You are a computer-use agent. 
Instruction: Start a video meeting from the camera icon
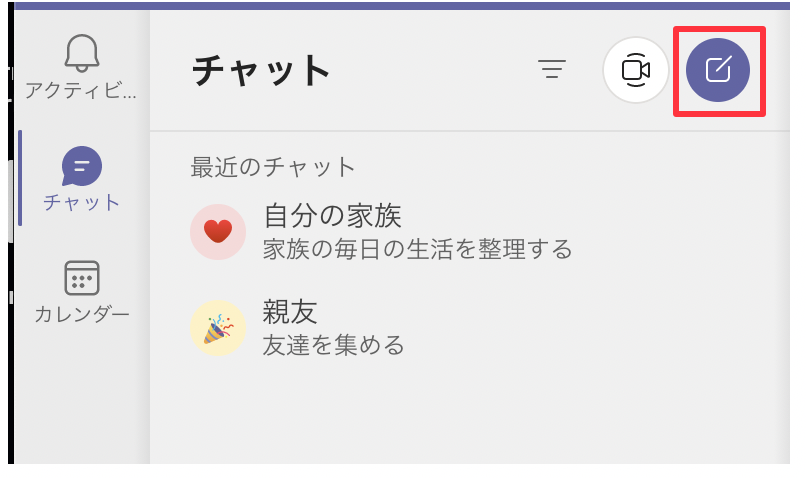pos(635,70)
